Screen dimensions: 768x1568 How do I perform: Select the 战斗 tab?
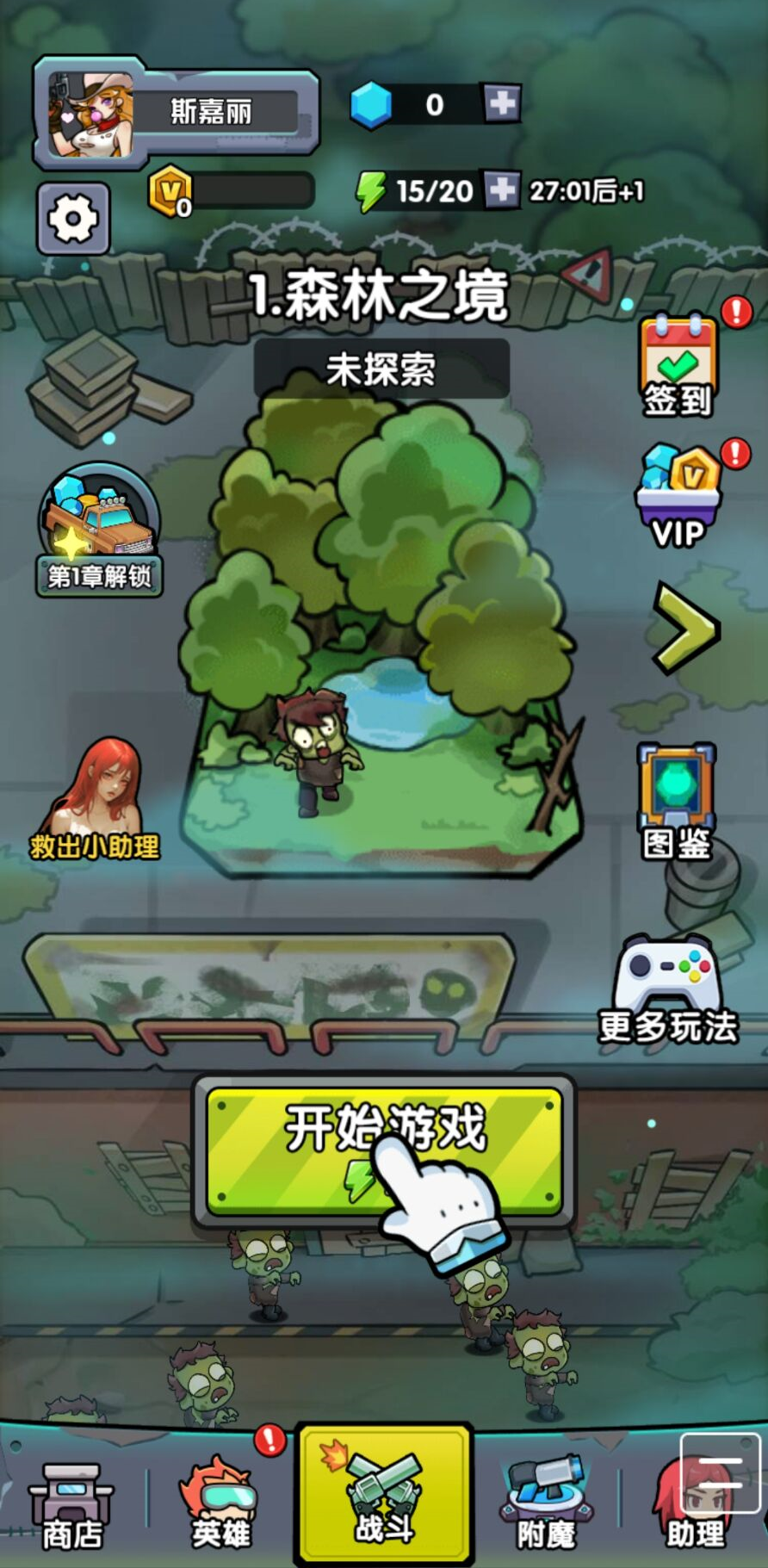384,1497
